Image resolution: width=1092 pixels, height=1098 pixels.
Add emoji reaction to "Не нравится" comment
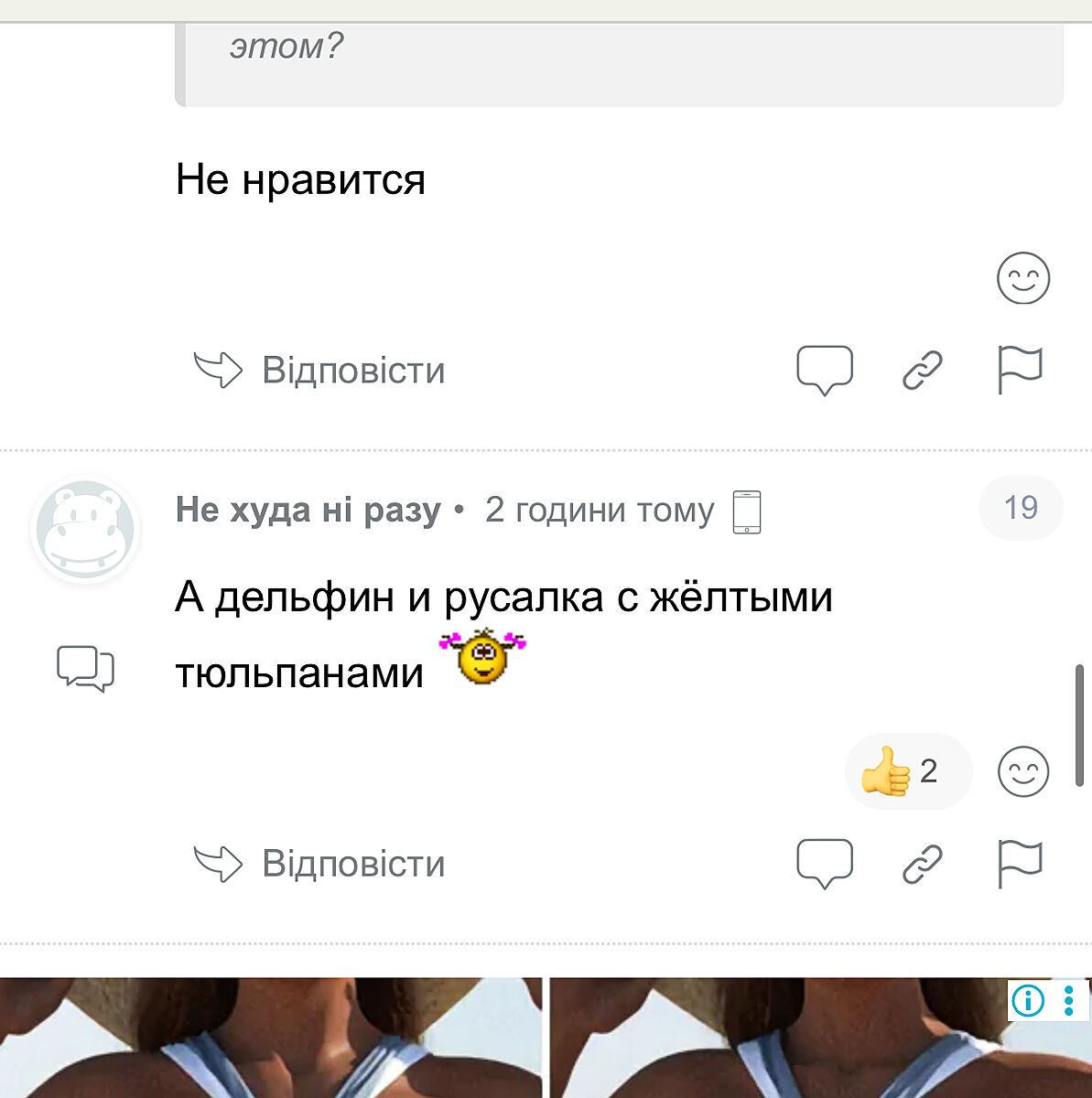click(x=1022, y=278)
